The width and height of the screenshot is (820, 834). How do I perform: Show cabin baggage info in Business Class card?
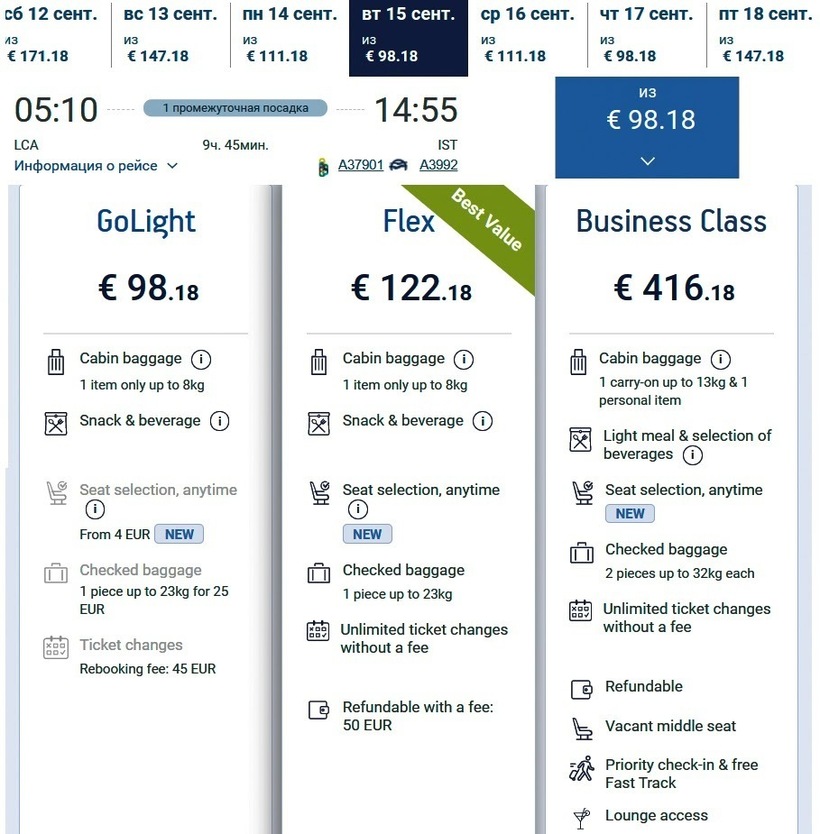tap(720, 359)
